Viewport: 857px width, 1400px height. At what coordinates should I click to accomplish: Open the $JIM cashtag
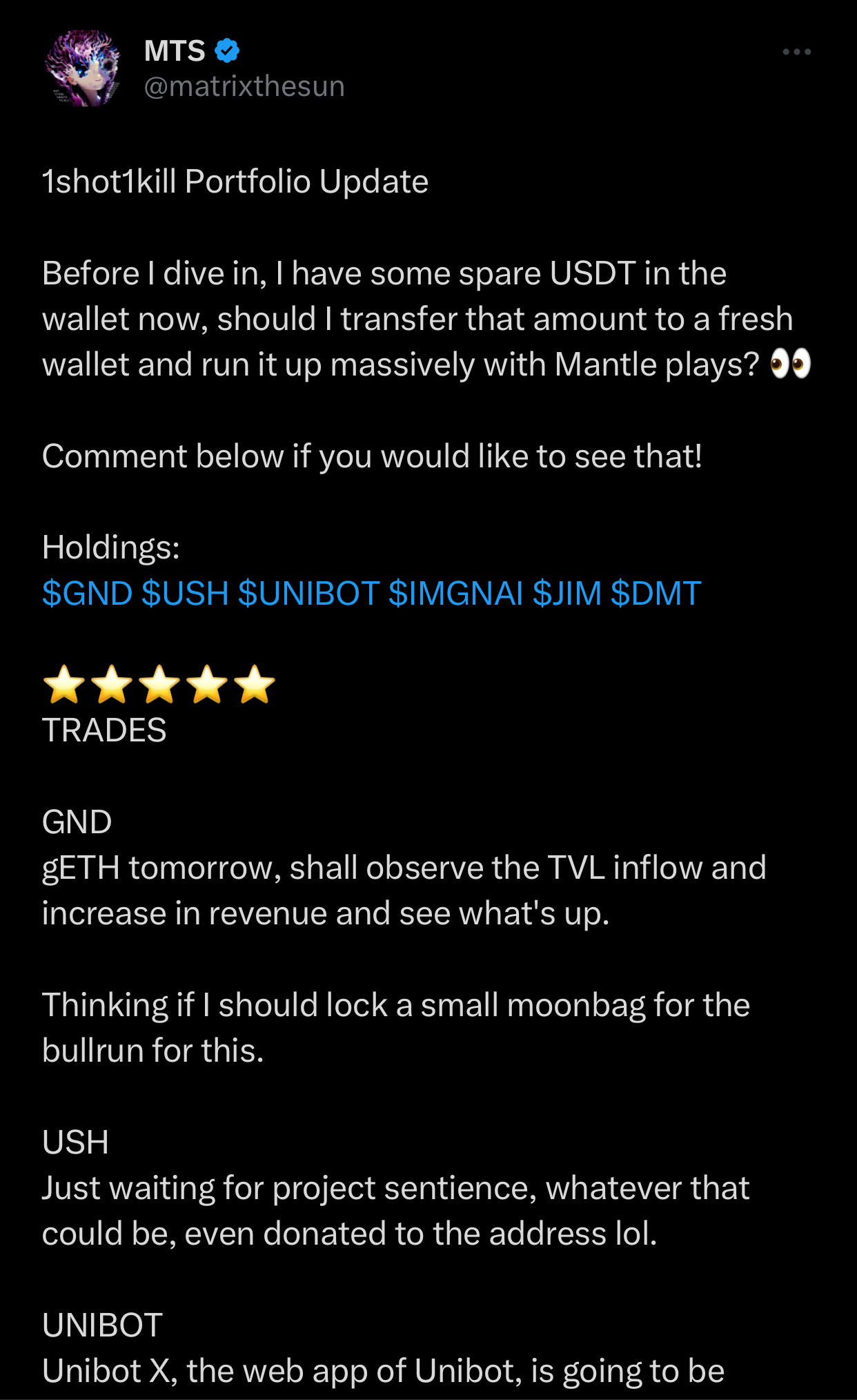tap(567, 593)
